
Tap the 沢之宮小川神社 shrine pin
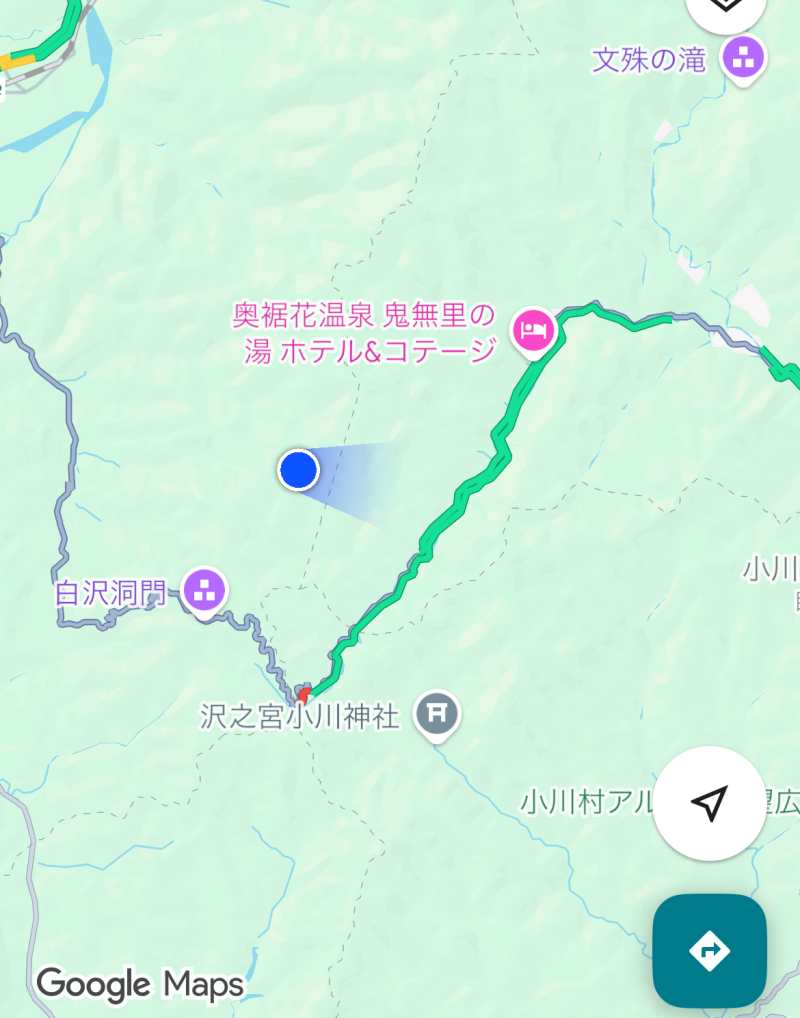tap(437, 713)
